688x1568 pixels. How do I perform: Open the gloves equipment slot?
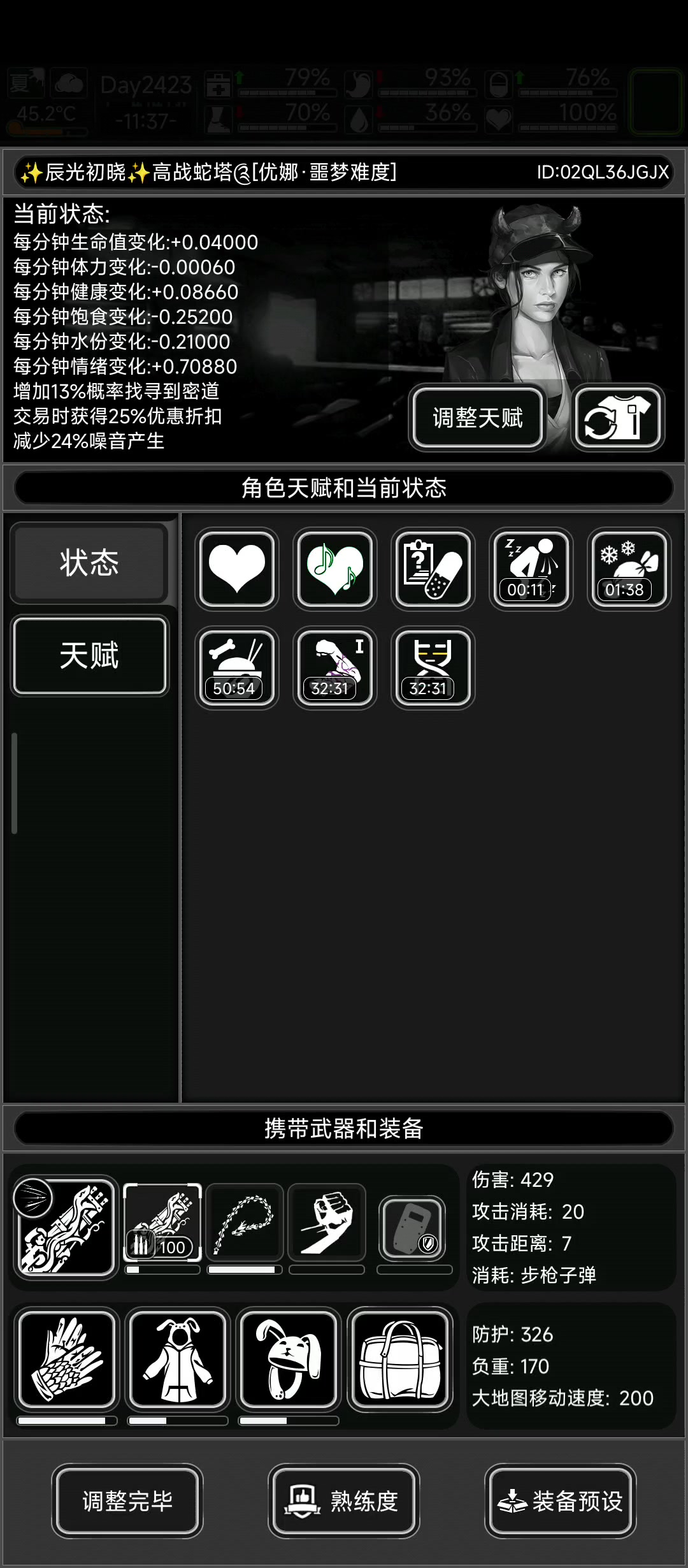66,1358
